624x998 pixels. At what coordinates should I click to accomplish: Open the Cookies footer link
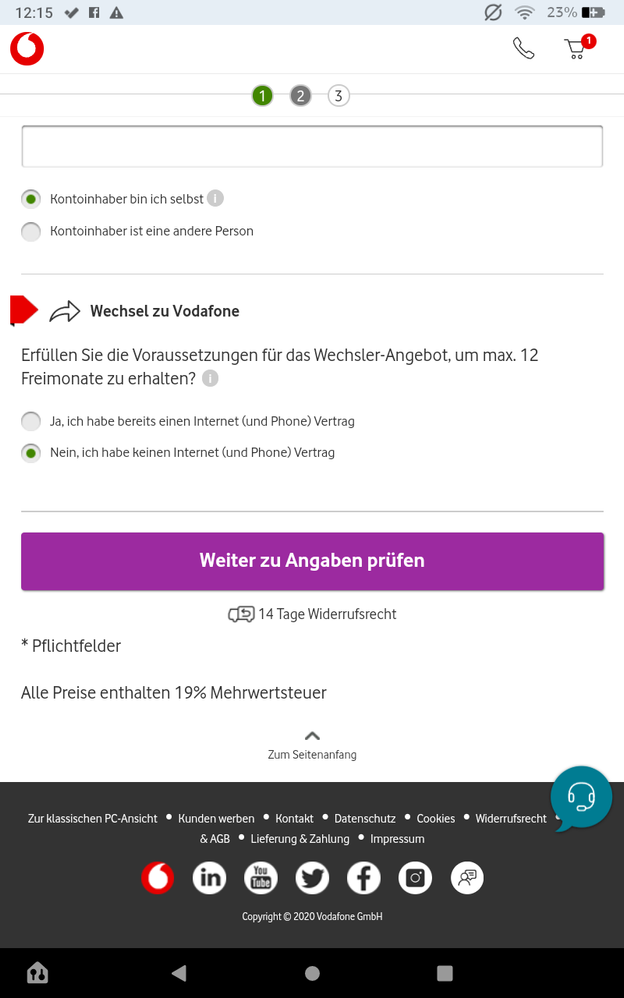tap(436, 818)
